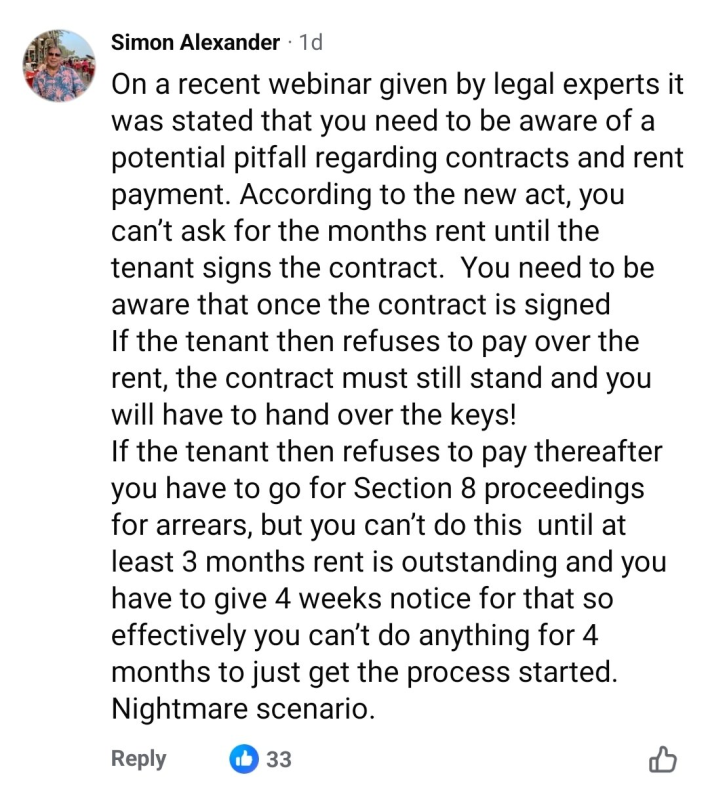The width and height of the screenshot is (708, 800).
Task: Like Simon Alexander's comment
Action: tap(663, 760)
